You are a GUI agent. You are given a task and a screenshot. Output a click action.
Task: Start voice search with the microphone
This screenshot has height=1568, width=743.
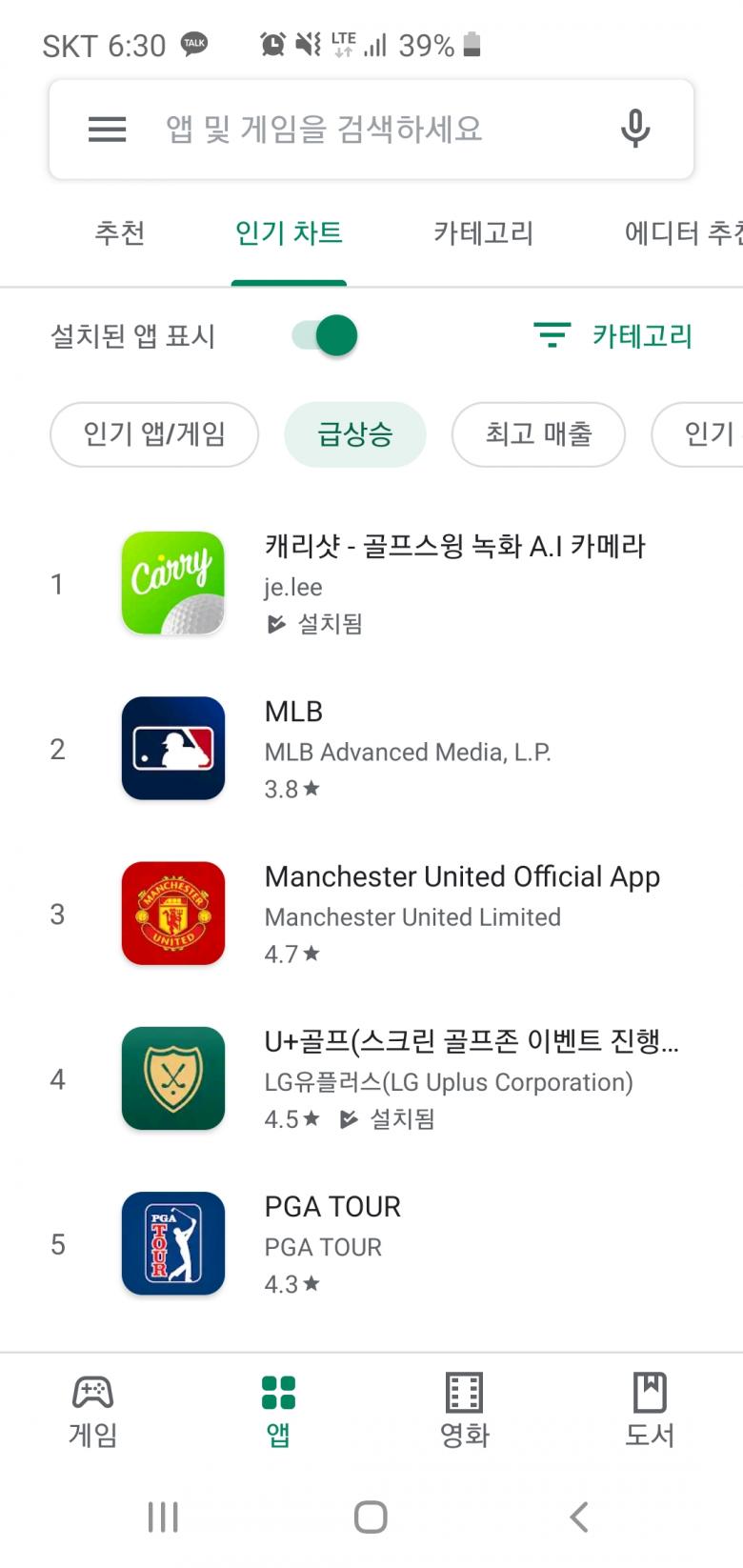point(634,129)
